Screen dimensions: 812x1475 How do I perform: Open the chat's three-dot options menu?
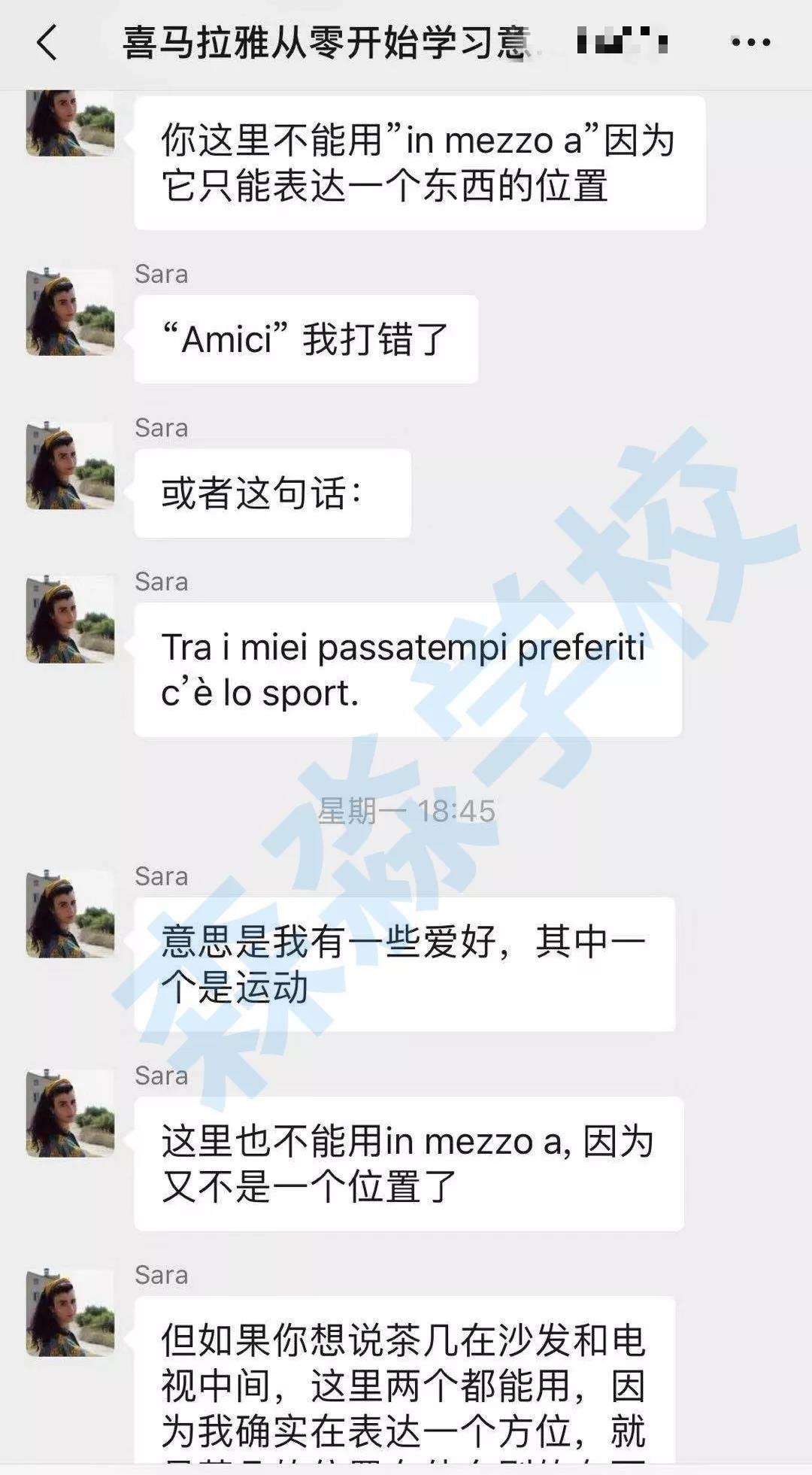750,43
